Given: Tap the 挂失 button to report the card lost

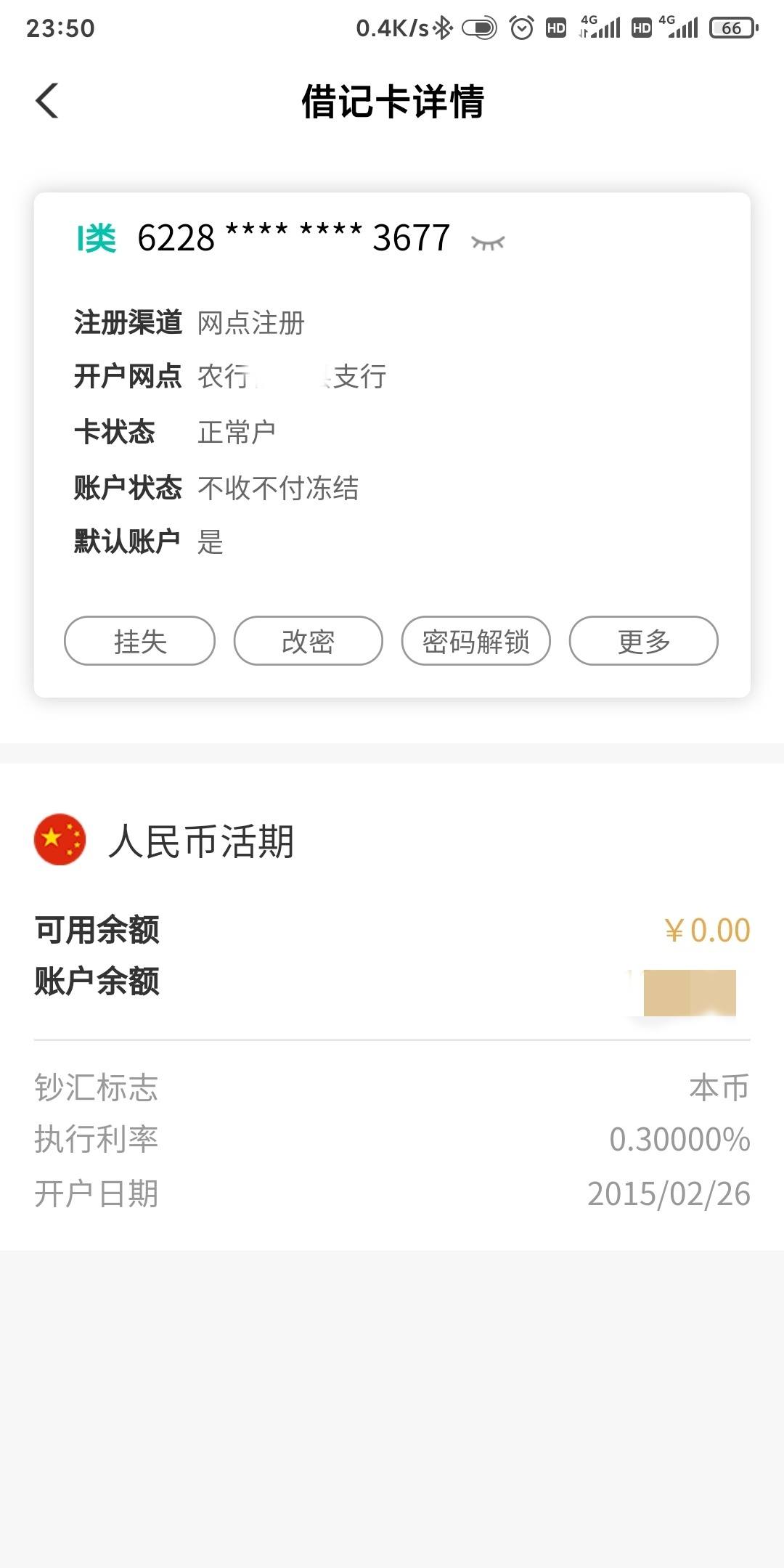Looking at the screenshot, I should pyautogui.click(x=140, y=641).
